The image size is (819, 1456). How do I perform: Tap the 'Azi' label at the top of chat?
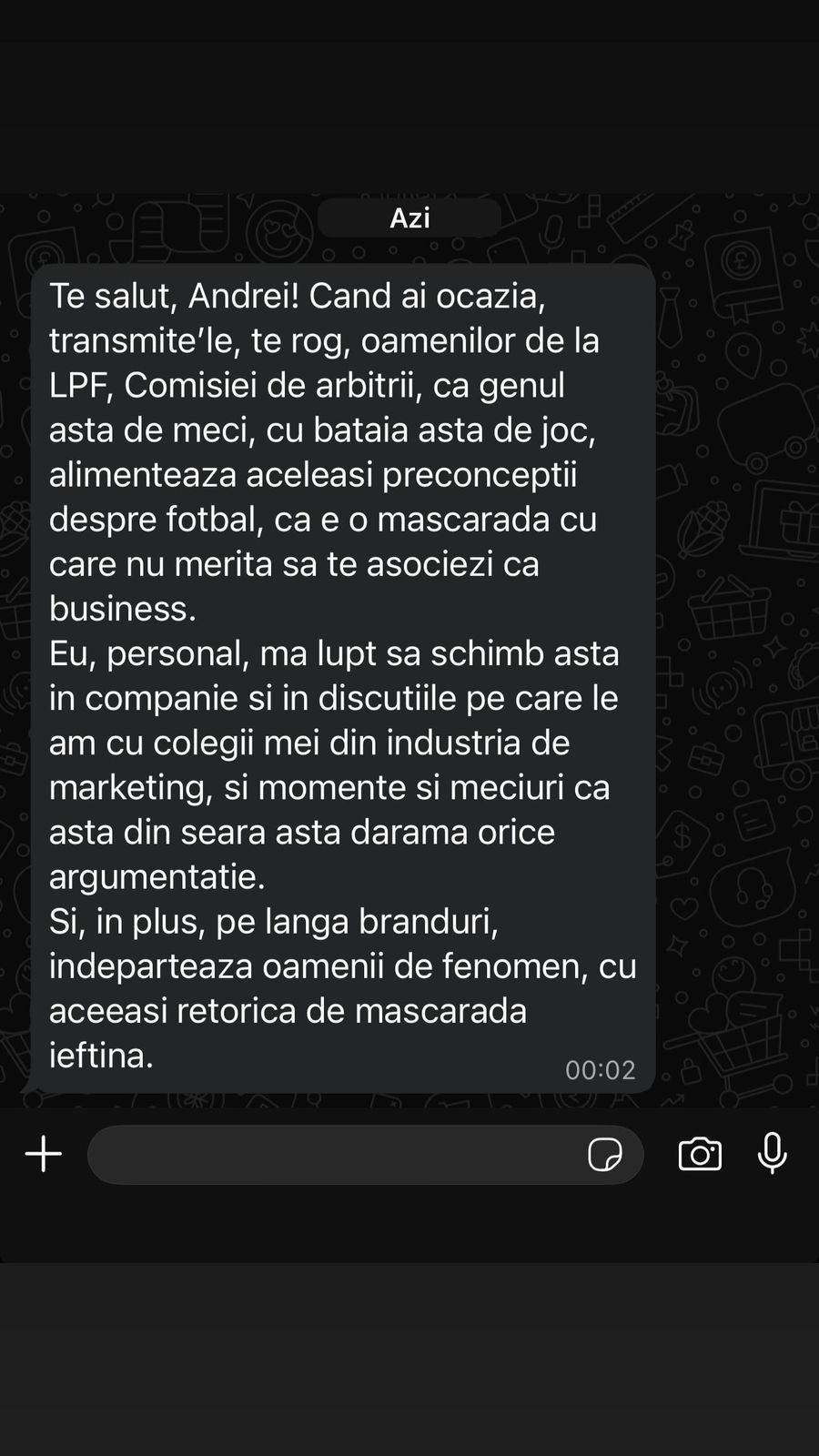click(x=409, y=218)
